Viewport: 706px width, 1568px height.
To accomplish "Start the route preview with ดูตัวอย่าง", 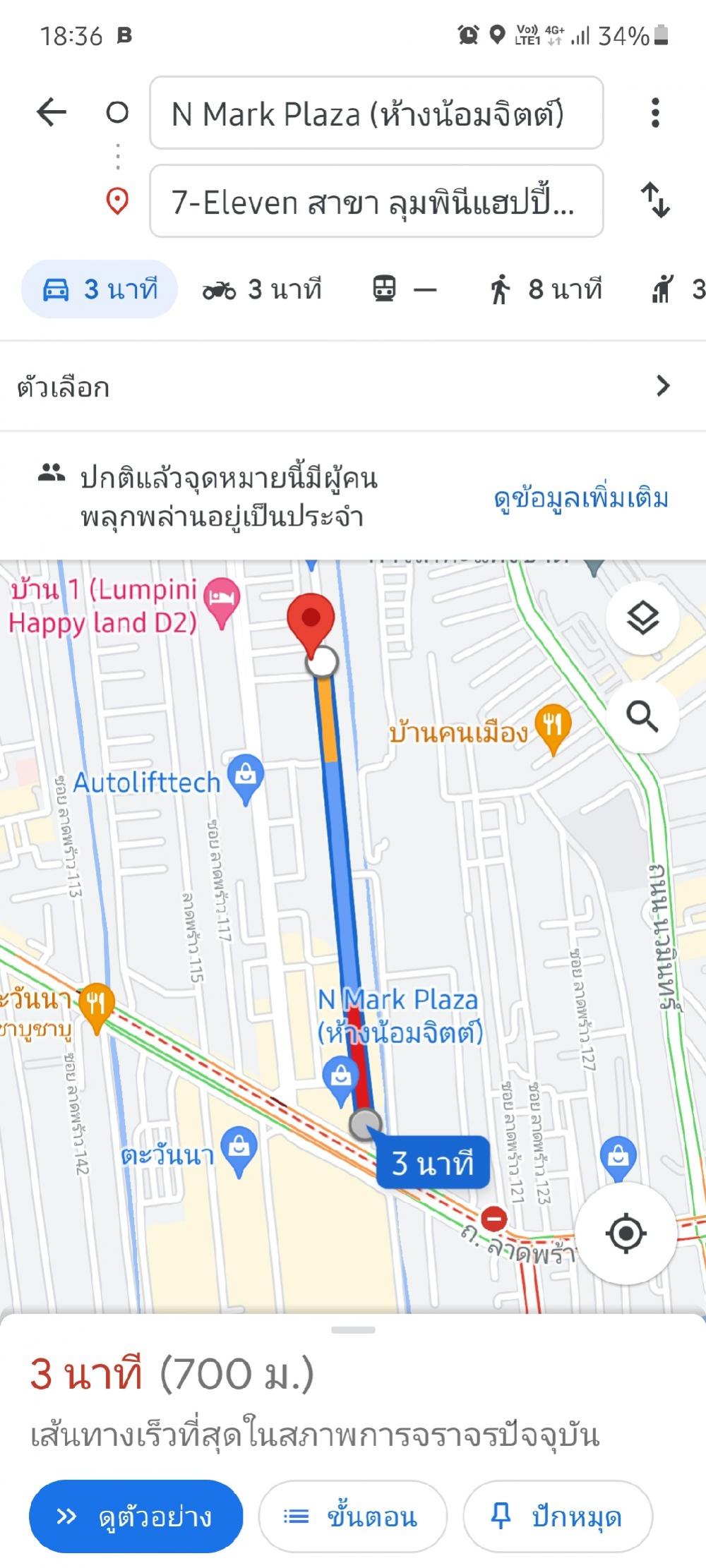I will [136, 1516].
